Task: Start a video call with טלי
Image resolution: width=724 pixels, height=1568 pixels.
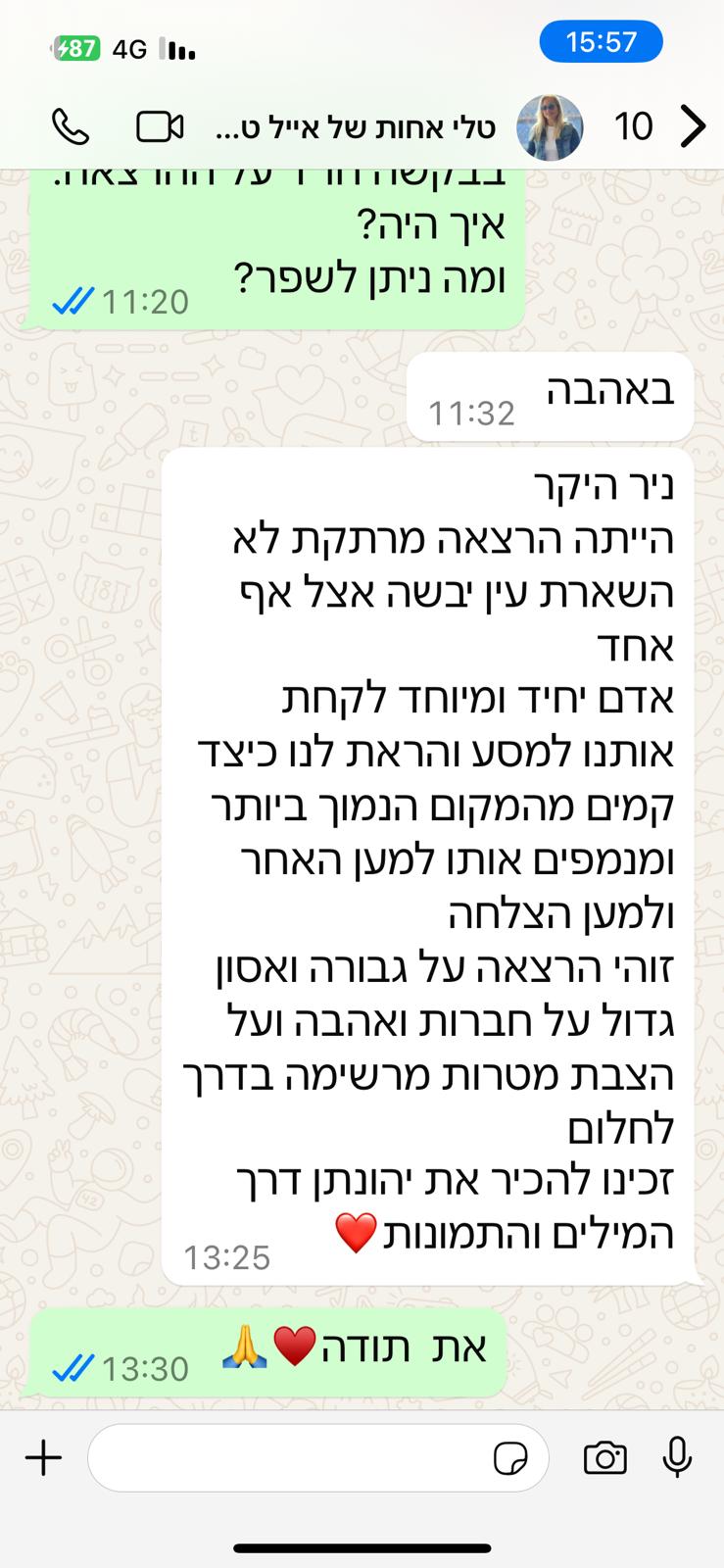Action: coord(160,126)
